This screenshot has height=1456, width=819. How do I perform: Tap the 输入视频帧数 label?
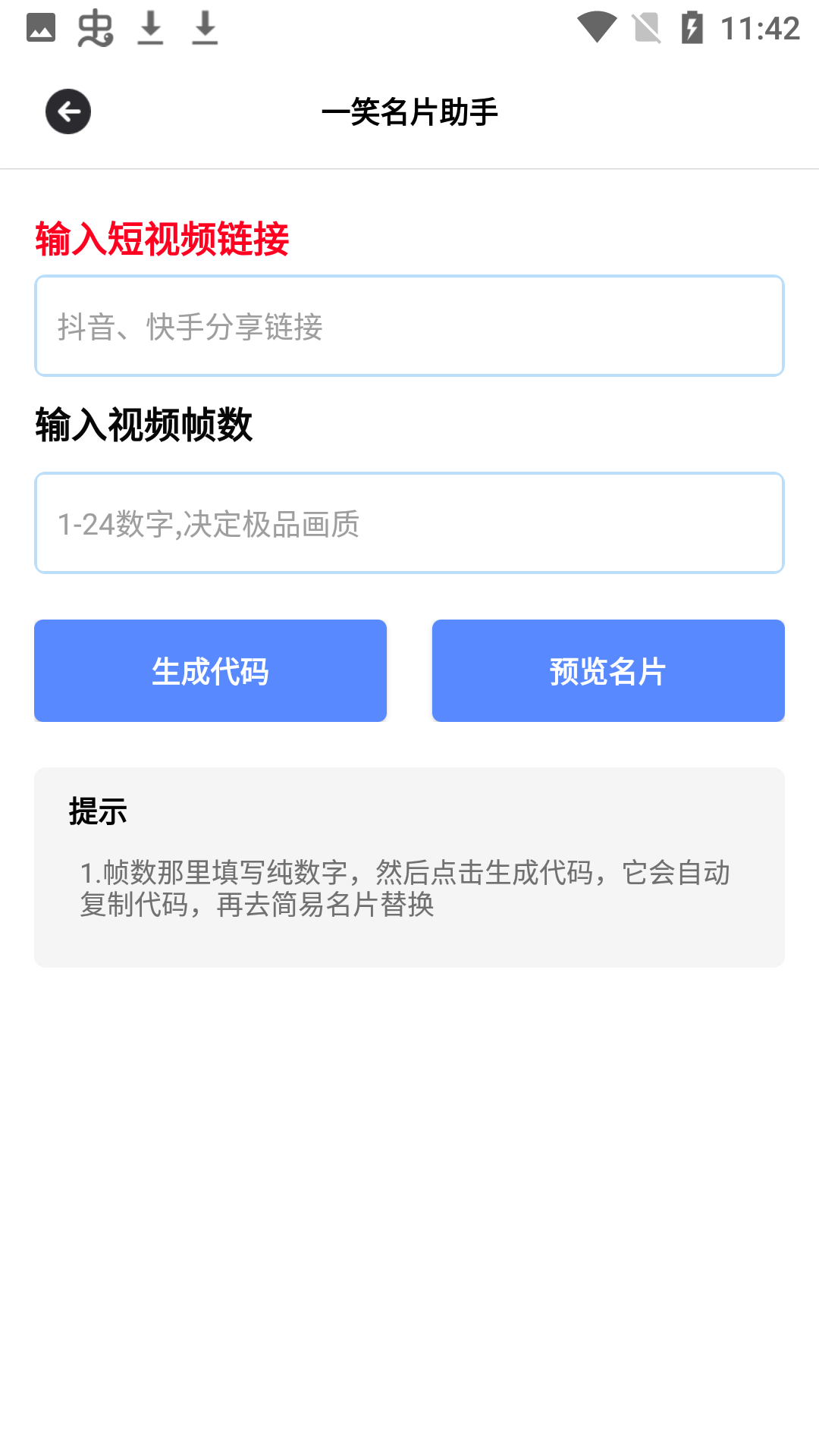(x=144, y=425)
